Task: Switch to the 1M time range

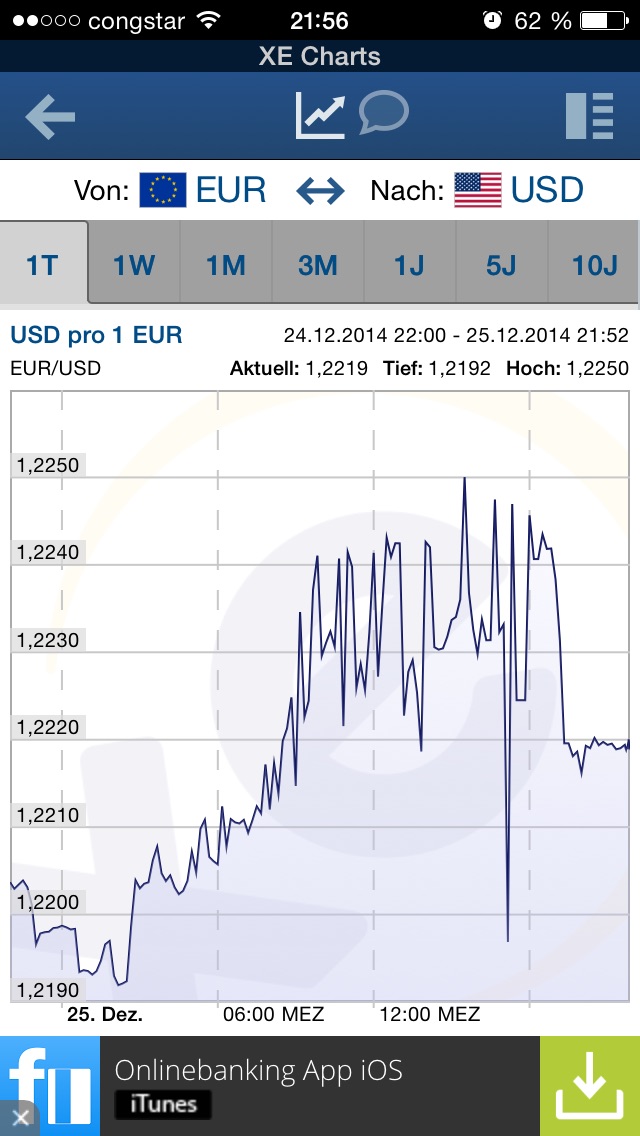Action: [x=226, y=265]
